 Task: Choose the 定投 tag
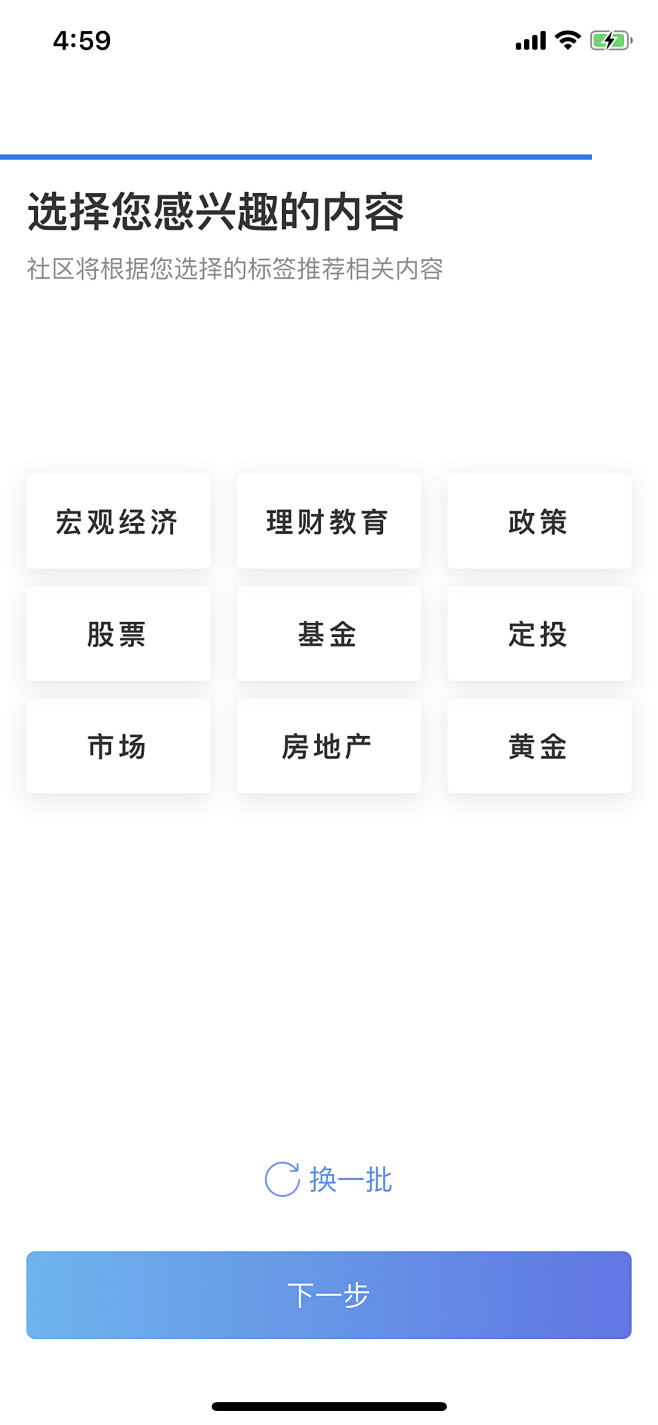539,634
